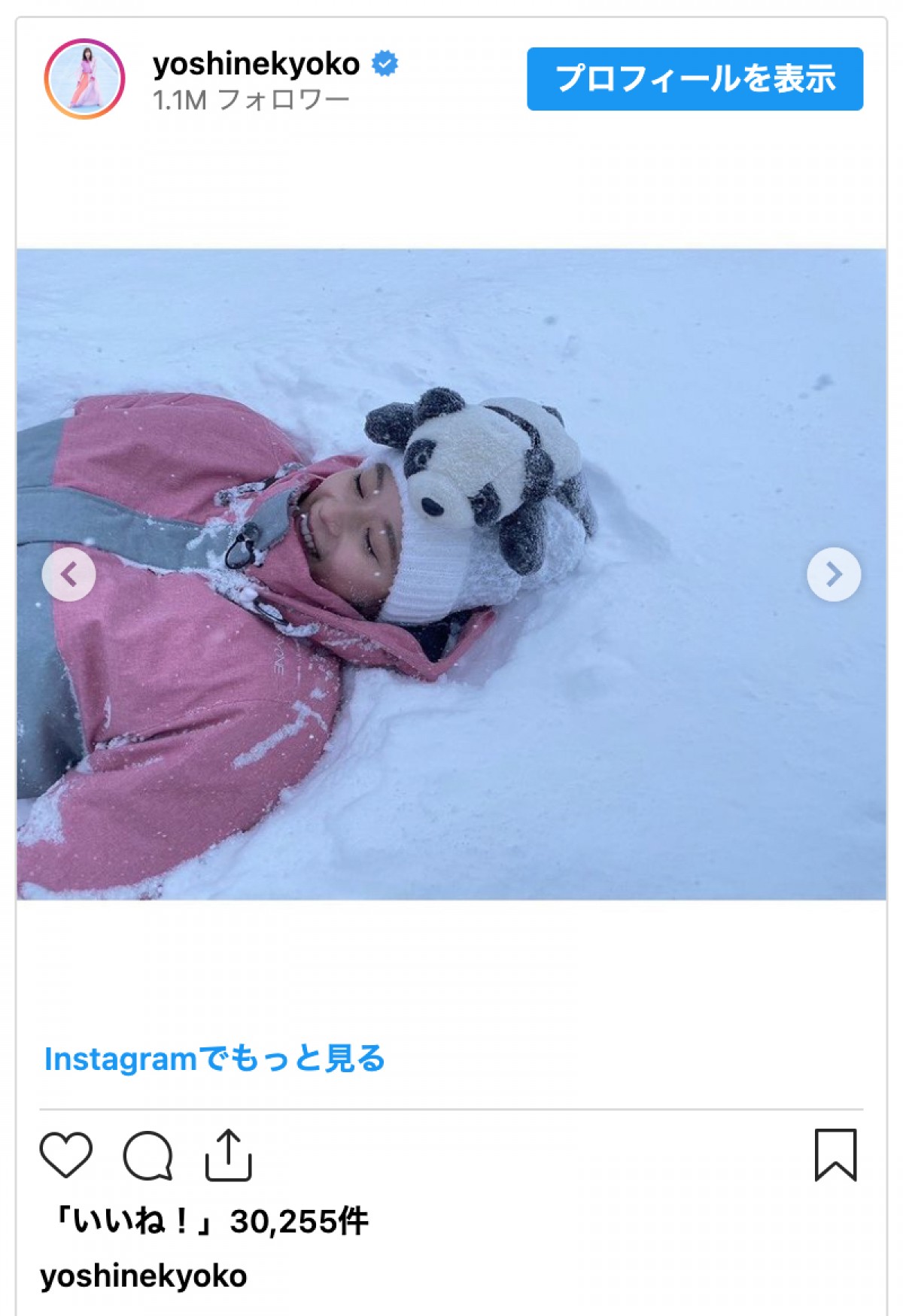Go to the previous photo in carousel

coord(68,574)
